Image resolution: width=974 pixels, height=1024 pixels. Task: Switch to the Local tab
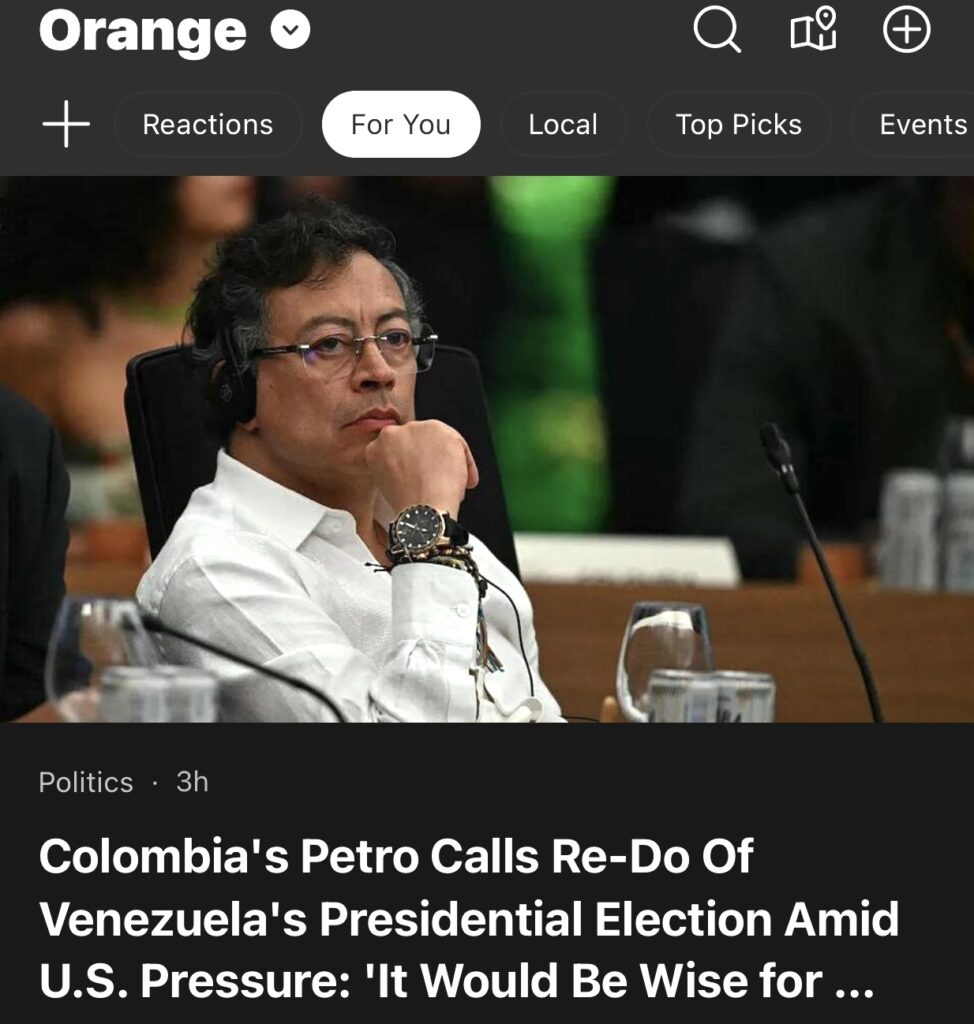pos(562,125)
